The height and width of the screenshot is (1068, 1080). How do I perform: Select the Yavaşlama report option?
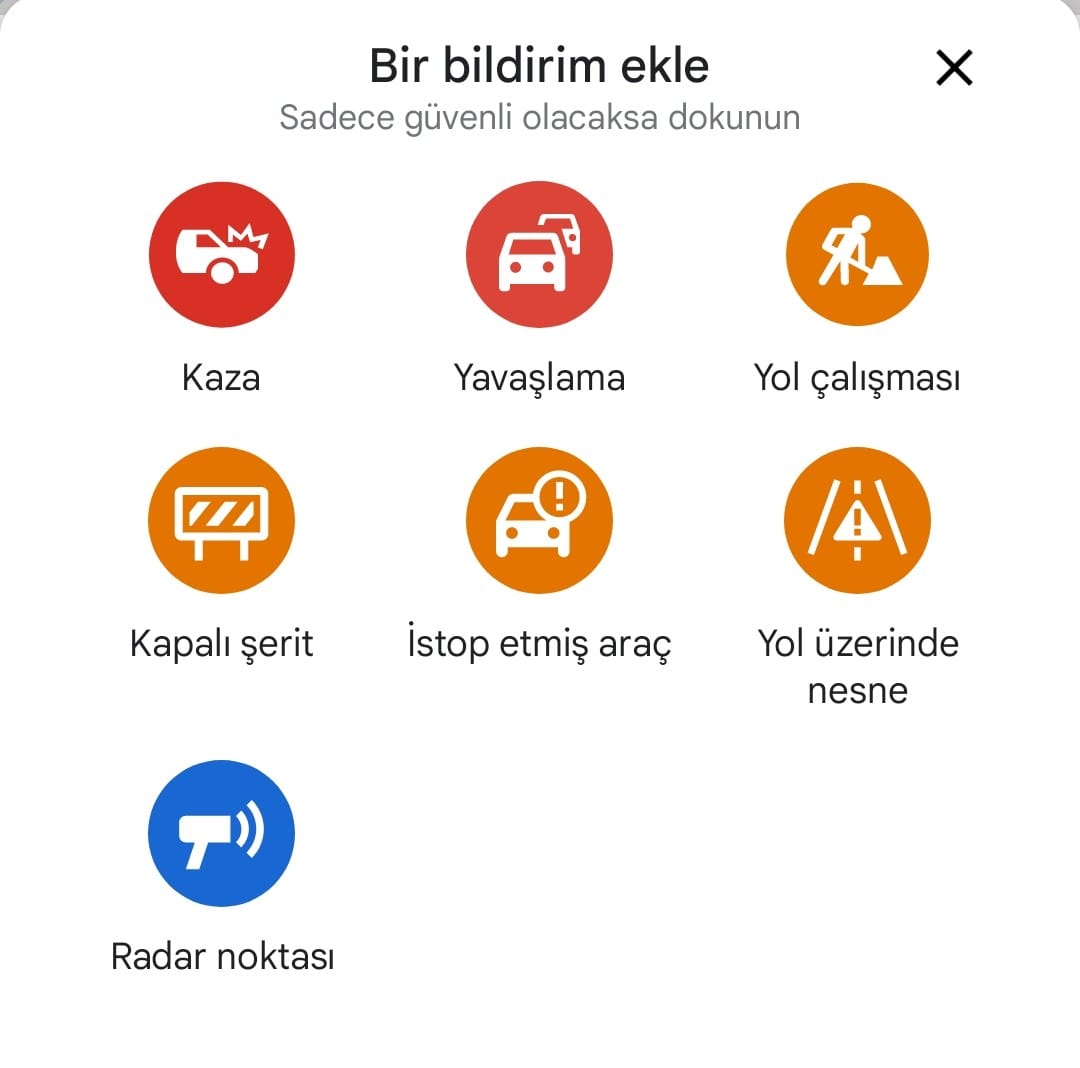tap(539, 254)
